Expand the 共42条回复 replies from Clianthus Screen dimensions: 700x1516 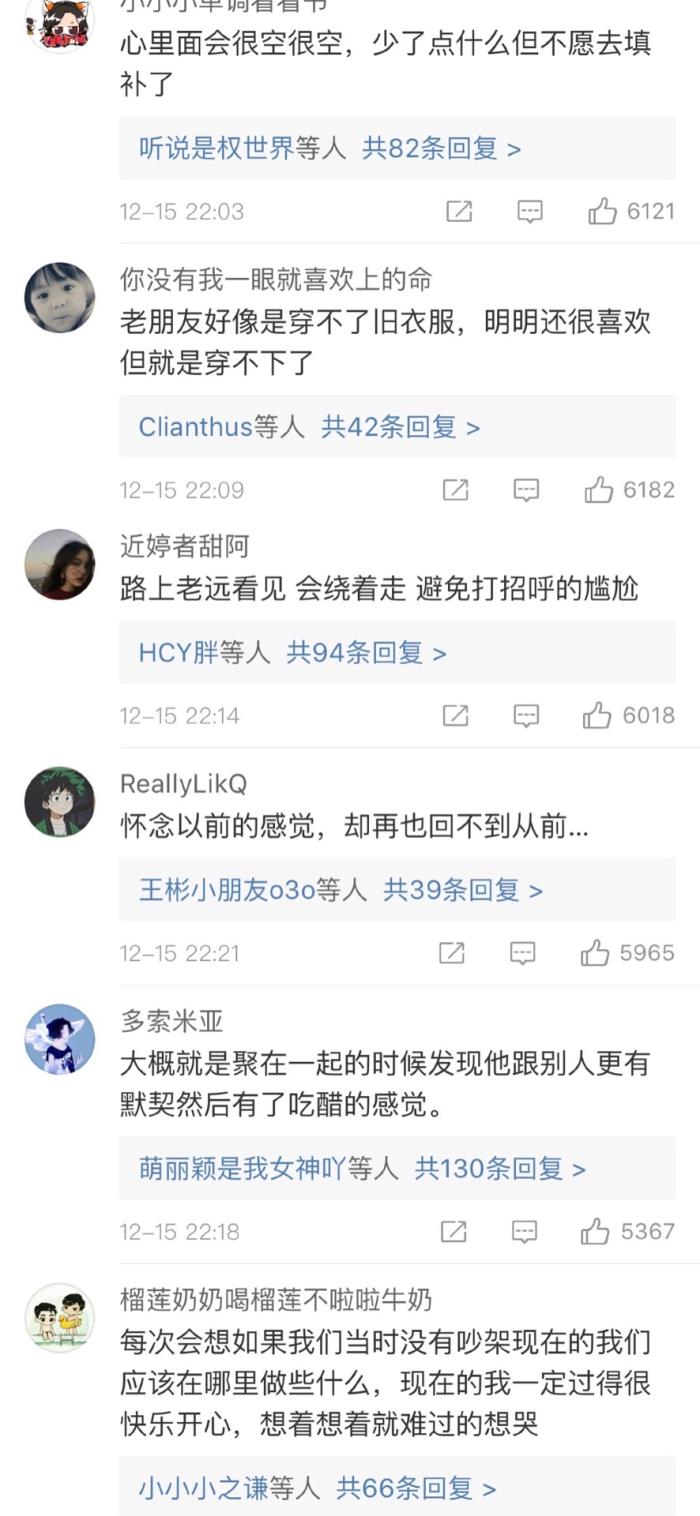309,427
